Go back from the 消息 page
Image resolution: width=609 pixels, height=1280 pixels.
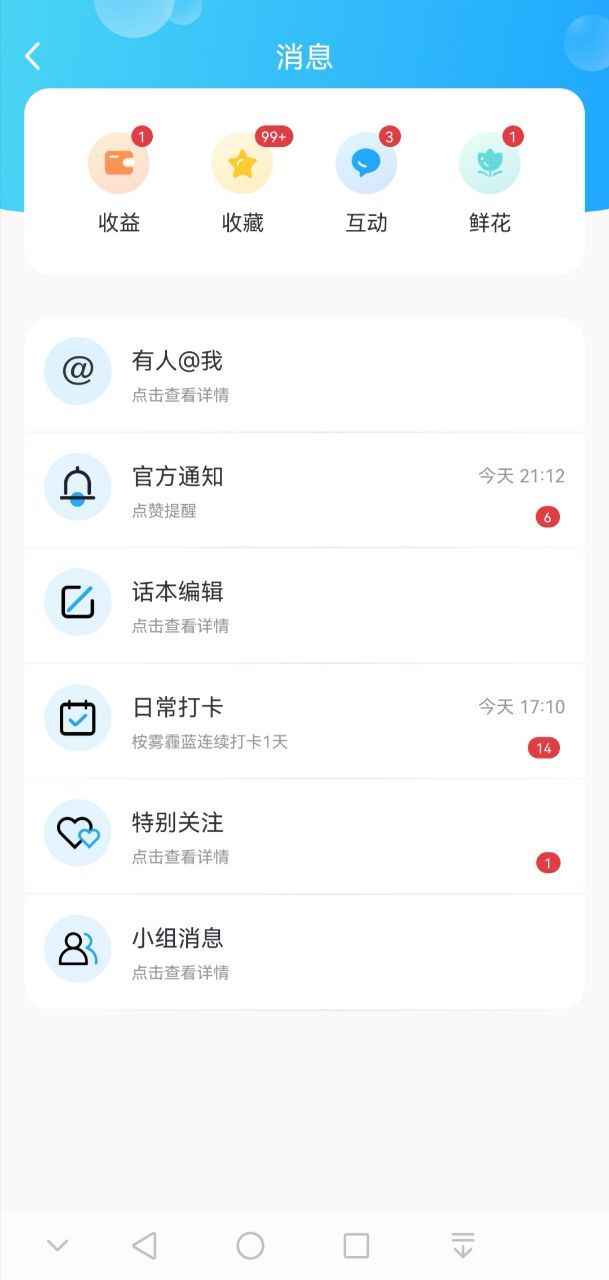tap(33, 56)
